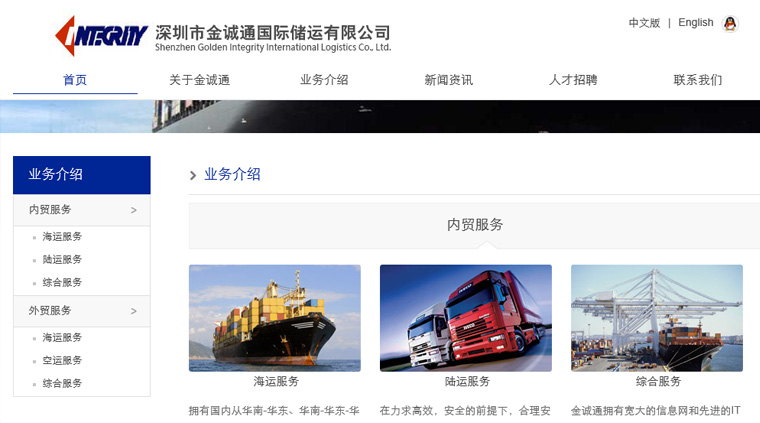Viewport: 760px width, 423px height.
Task: Open 陆运服务 in the sidebar
Action: (62, 260)
